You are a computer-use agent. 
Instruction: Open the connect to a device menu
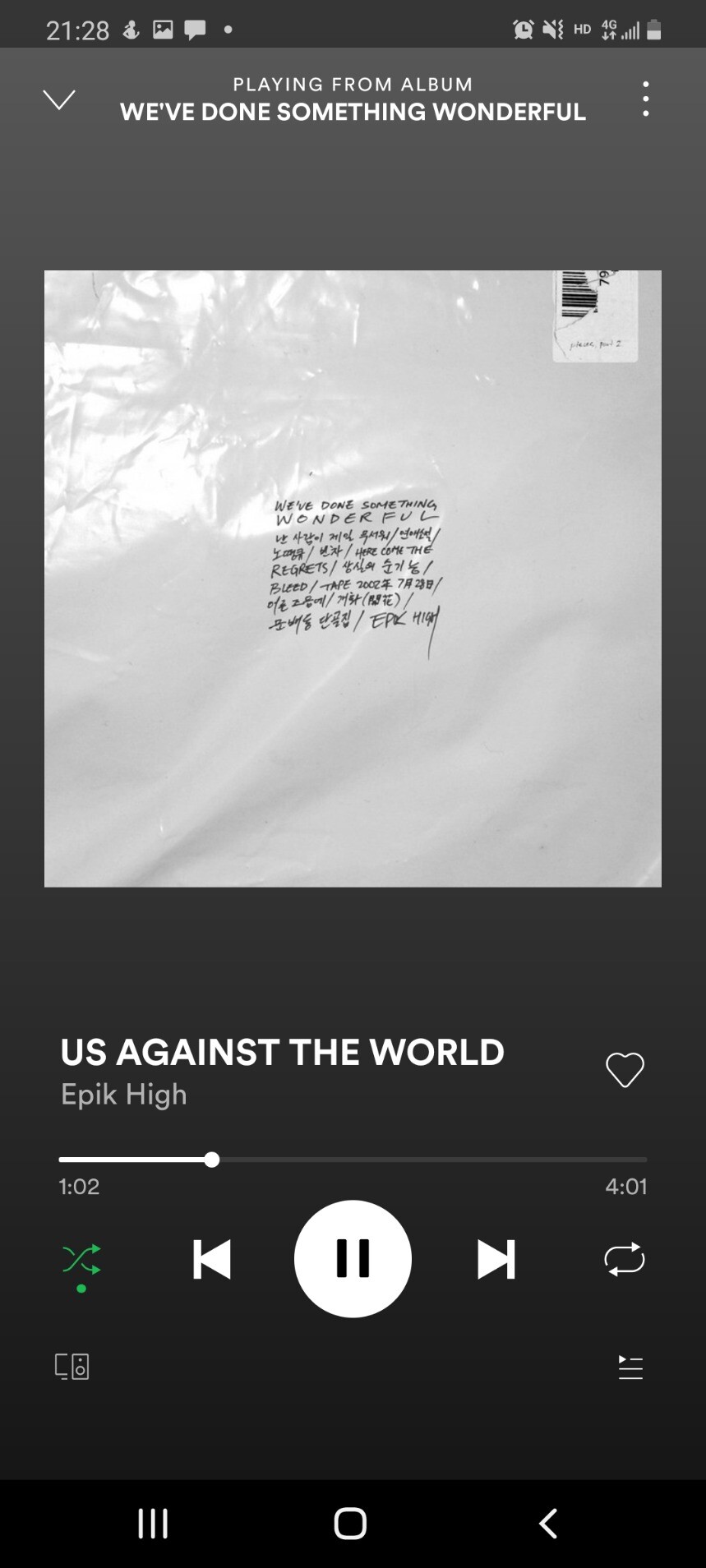tap(72, 1366)
